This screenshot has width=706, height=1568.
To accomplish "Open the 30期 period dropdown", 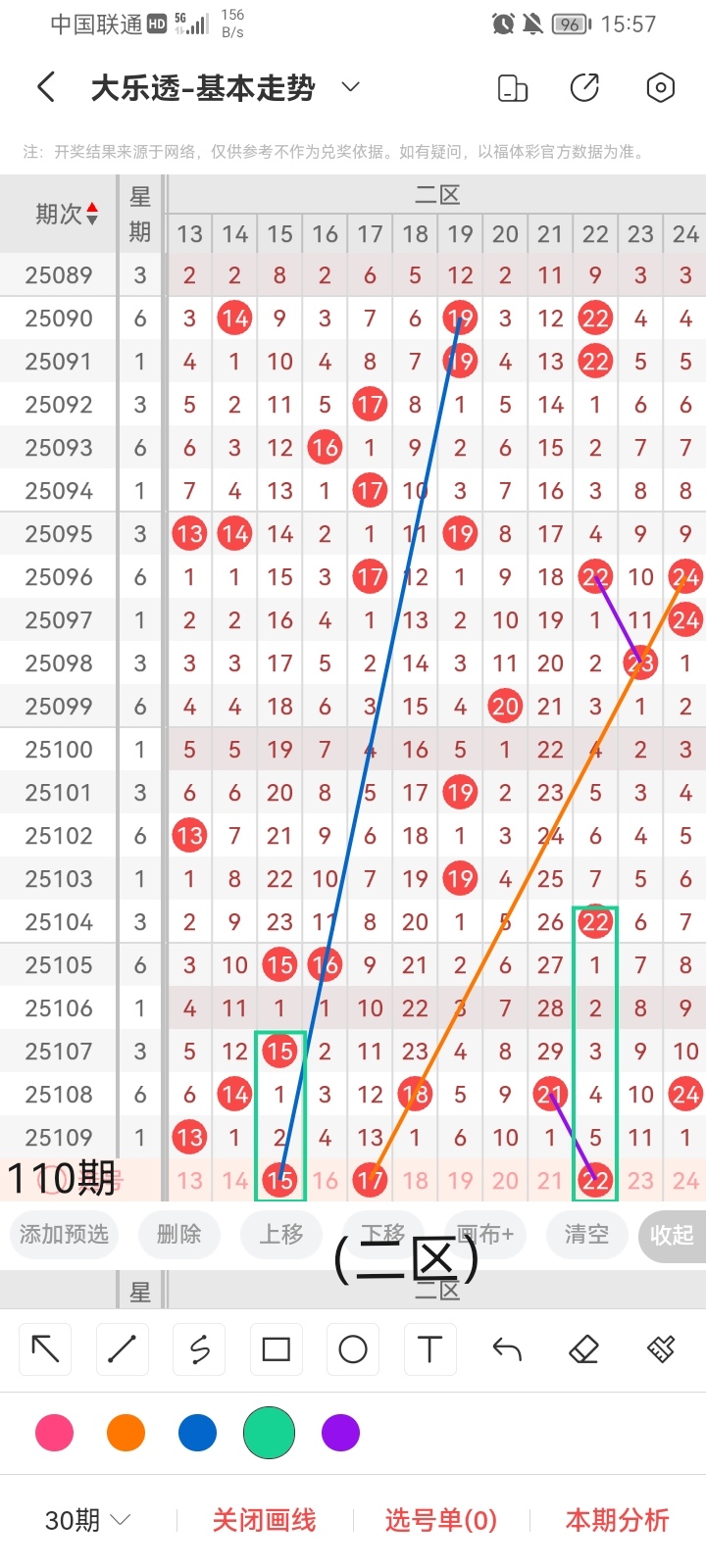I will coord(88,1520).
